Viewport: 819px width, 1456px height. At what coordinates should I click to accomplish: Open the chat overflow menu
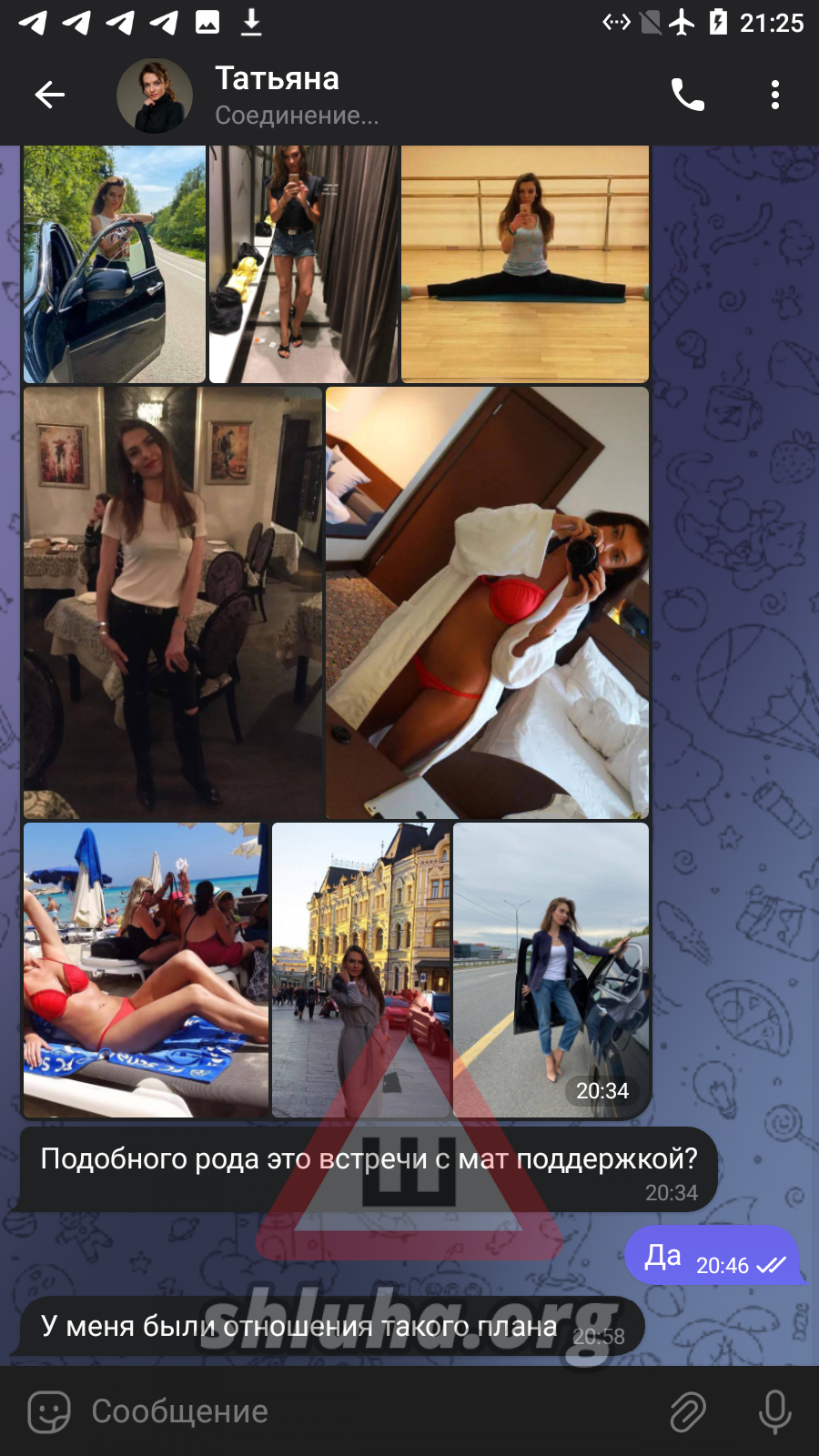[775, 95]
